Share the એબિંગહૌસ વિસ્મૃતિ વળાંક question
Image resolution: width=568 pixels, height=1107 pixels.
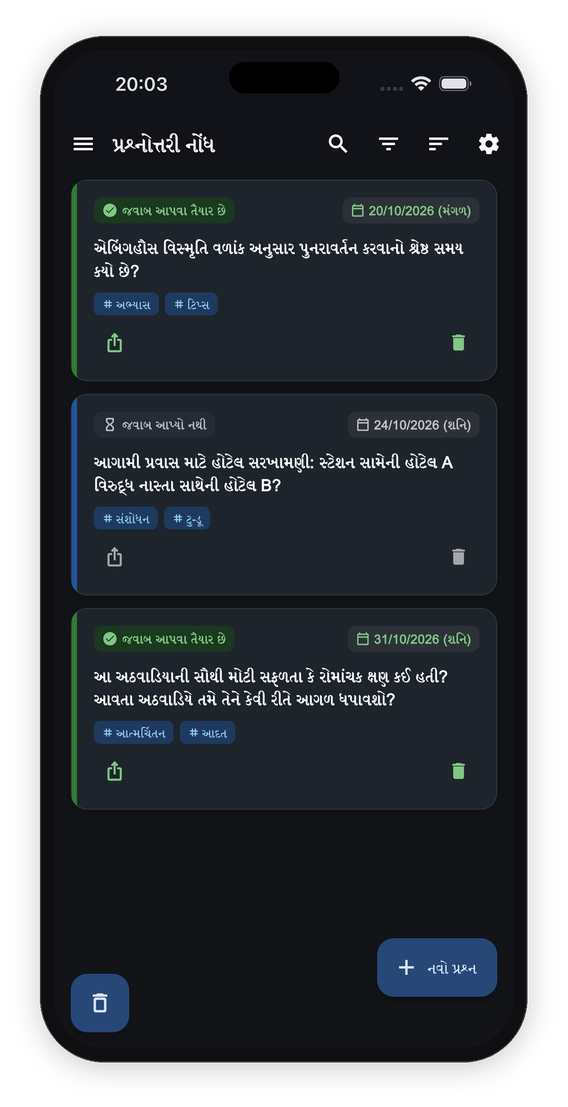(x=114, y=343)
